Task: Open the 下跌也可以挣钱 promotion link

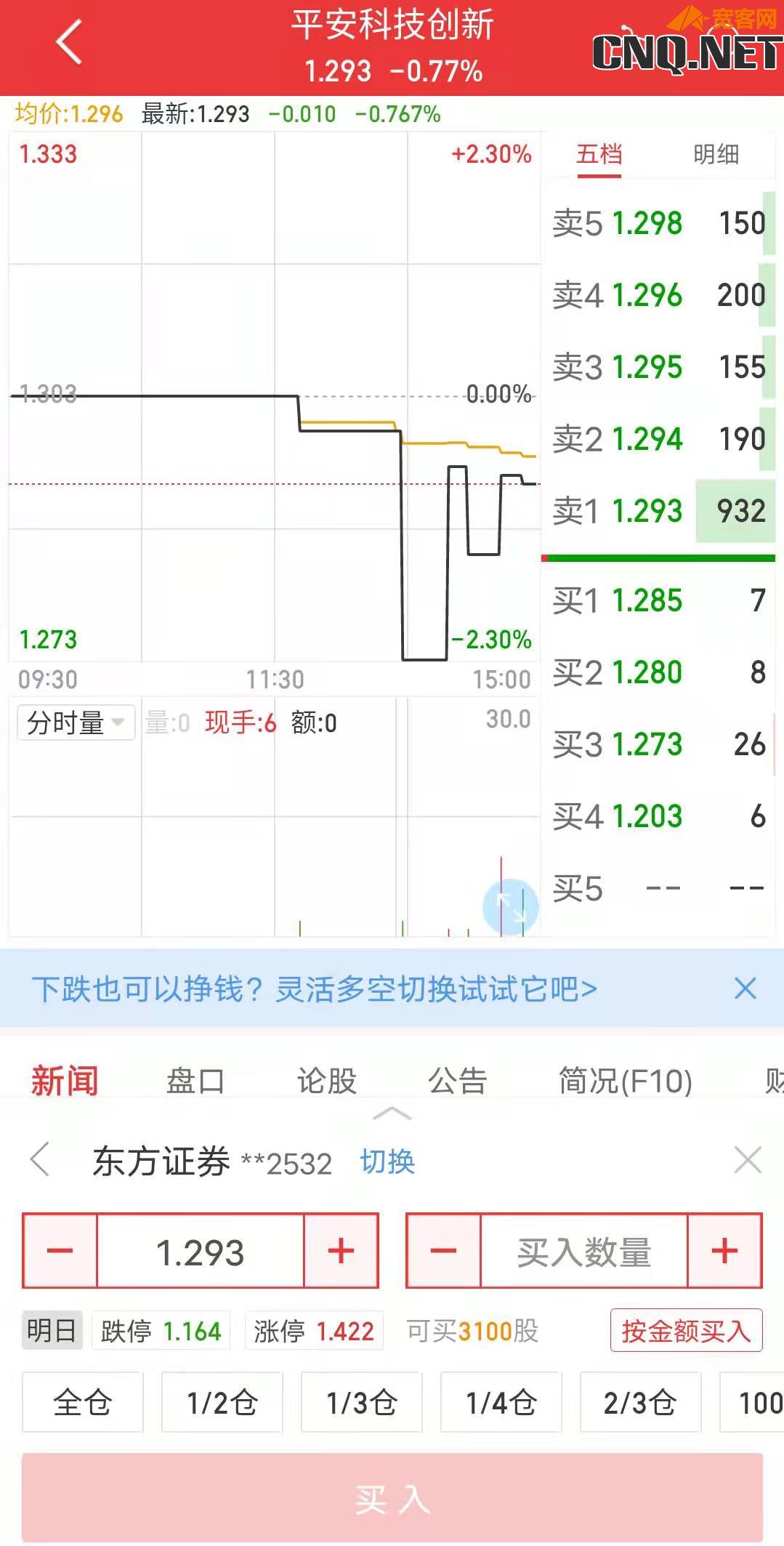Action: tap(314, 989)
